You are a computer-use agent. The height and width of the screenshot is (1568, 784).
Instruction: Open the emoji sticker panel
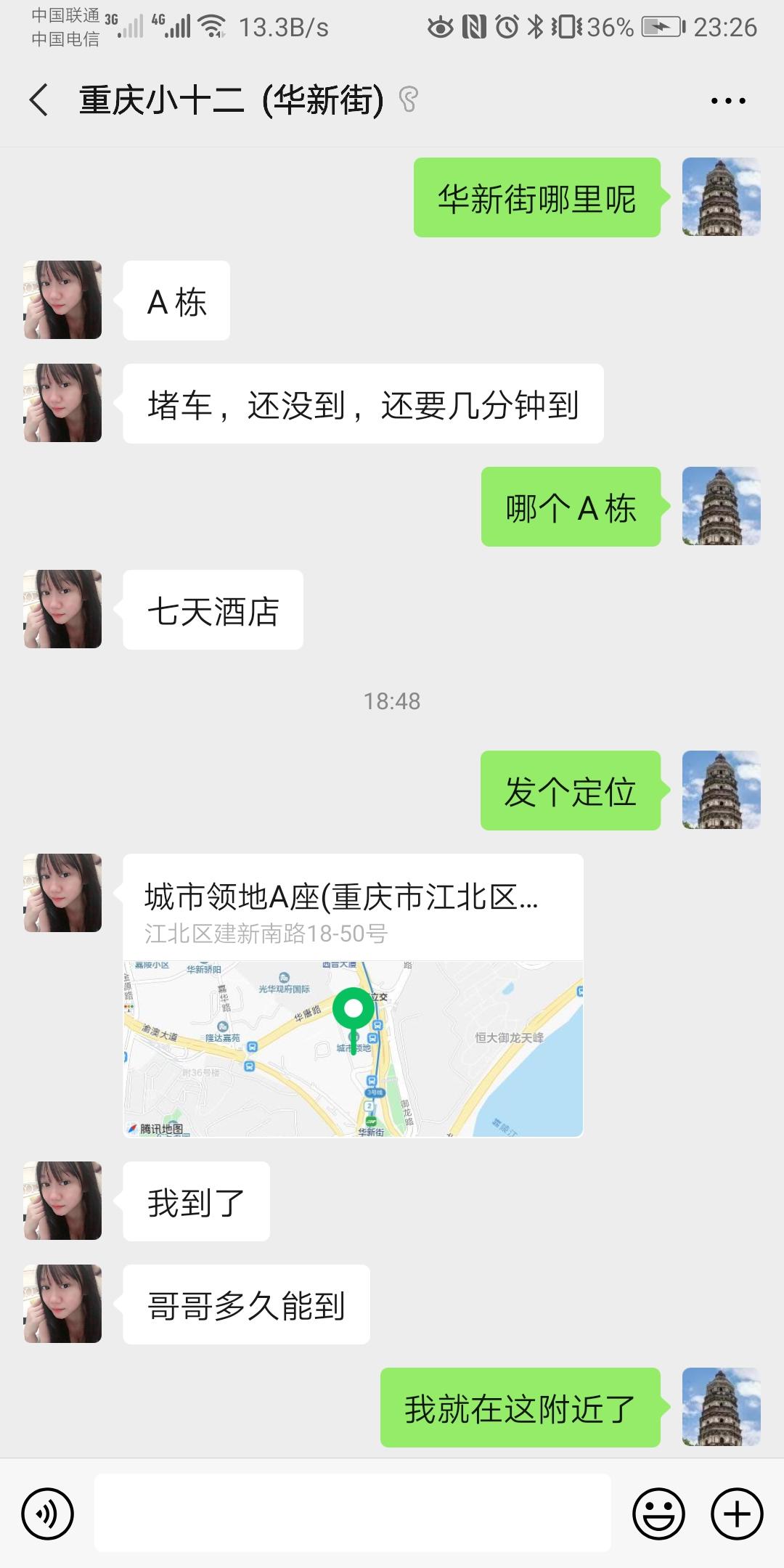coord(658,1514)
